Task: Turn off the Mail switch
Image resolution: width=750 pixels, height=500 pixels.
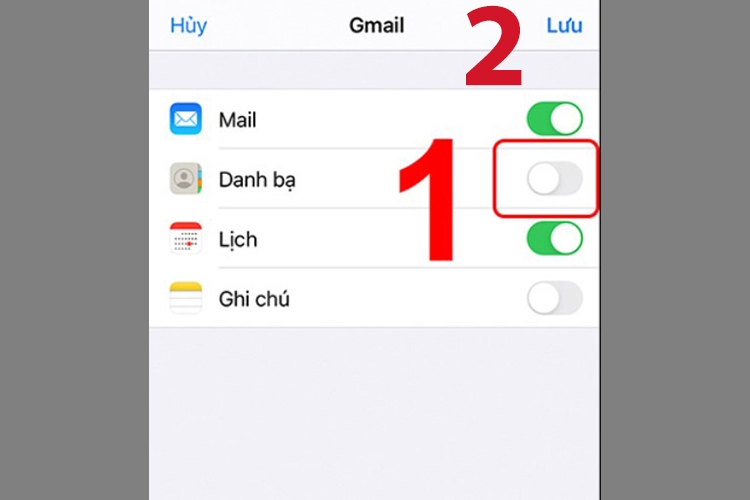Action: [554, 119]
